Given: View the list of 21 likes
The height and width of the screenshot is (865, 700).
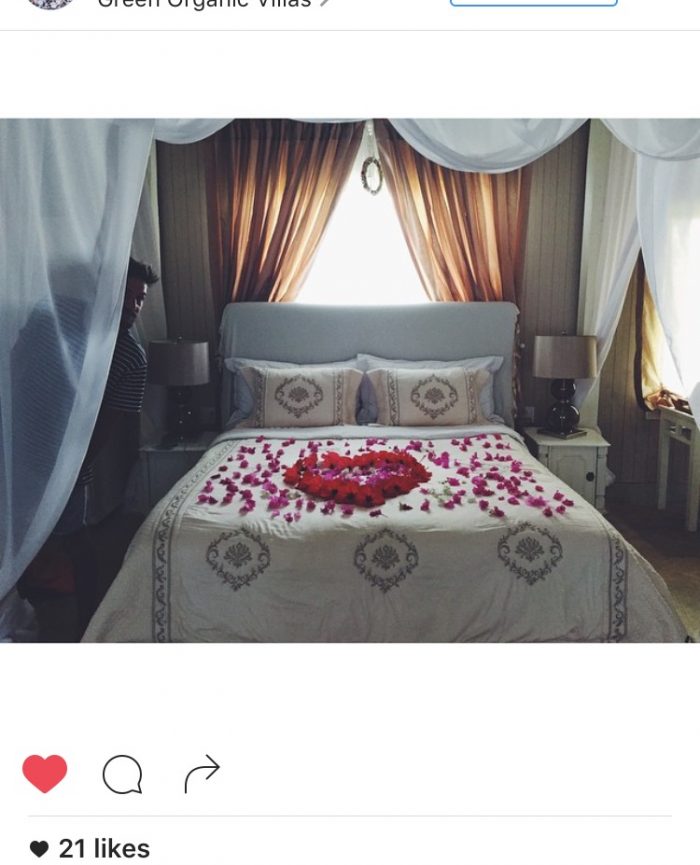Looking at the screenshot, I should [104, 849].
